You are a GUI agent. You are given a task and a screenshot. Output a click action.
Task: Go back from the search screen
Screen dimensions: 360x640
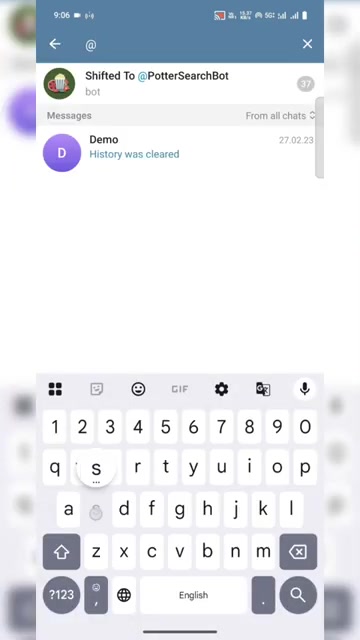[x=55, y=44]
